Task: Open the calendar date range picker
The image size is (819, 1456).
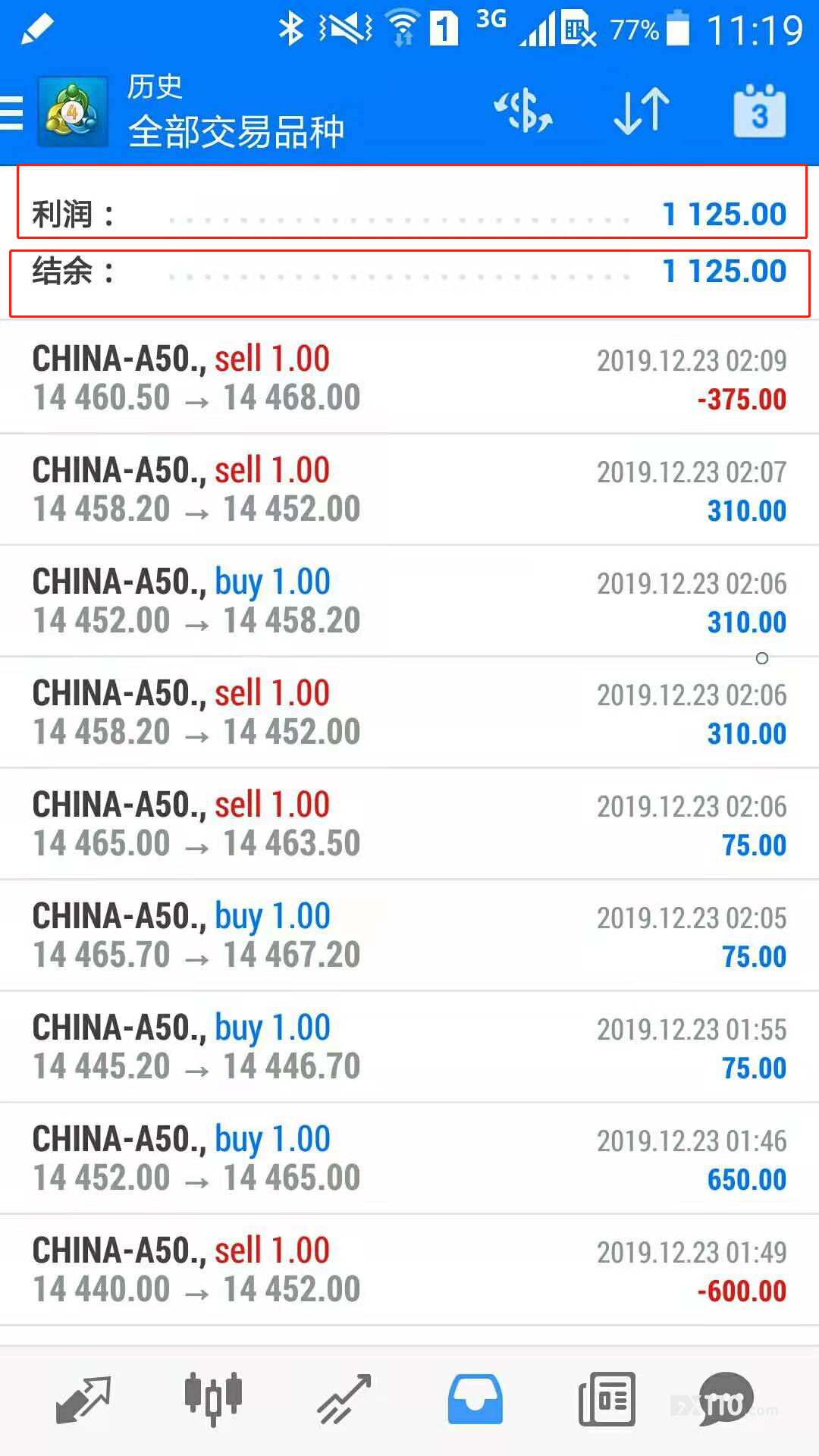Action: point(759,112)
